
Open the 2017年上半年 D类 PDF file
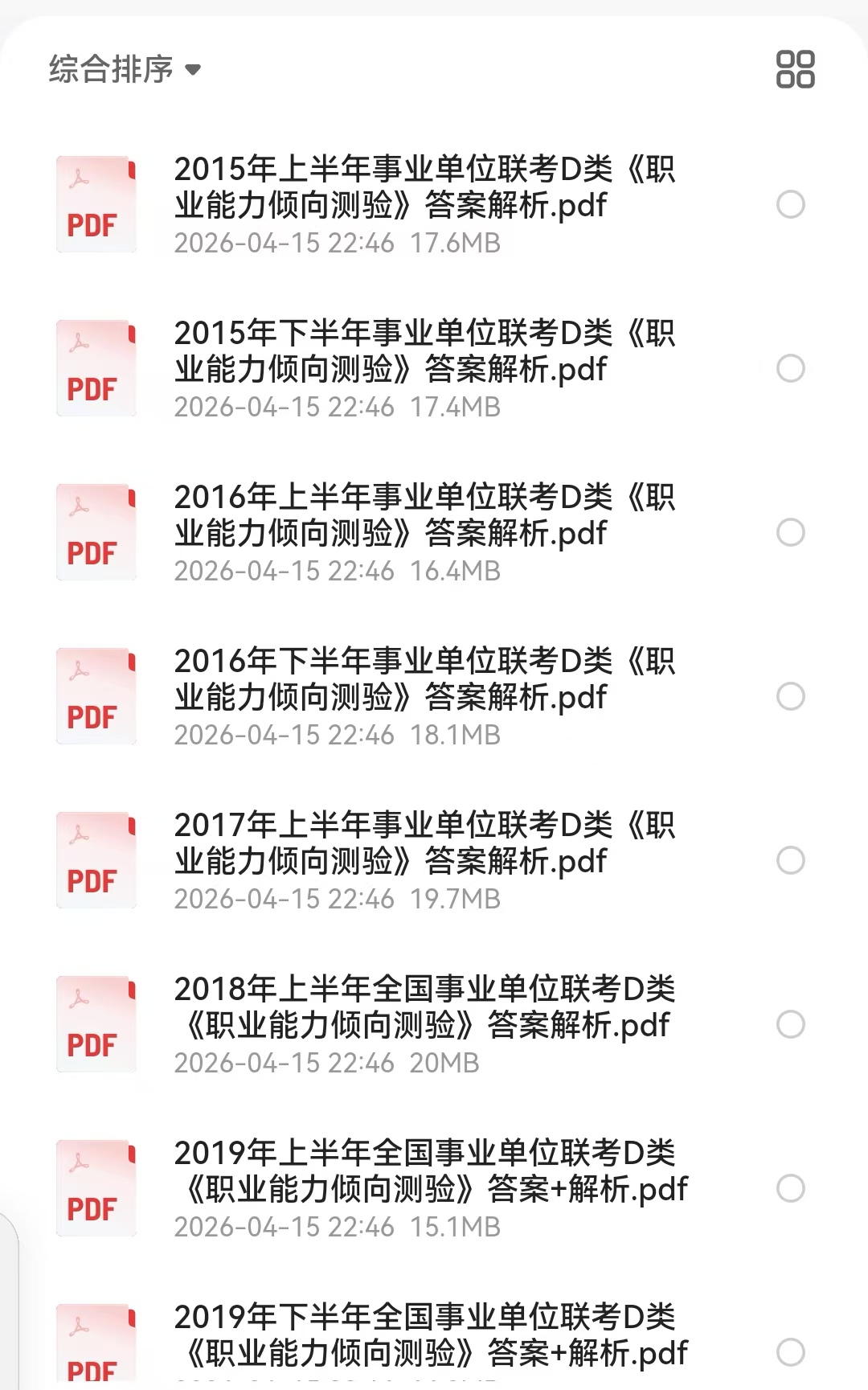(424, 843)
